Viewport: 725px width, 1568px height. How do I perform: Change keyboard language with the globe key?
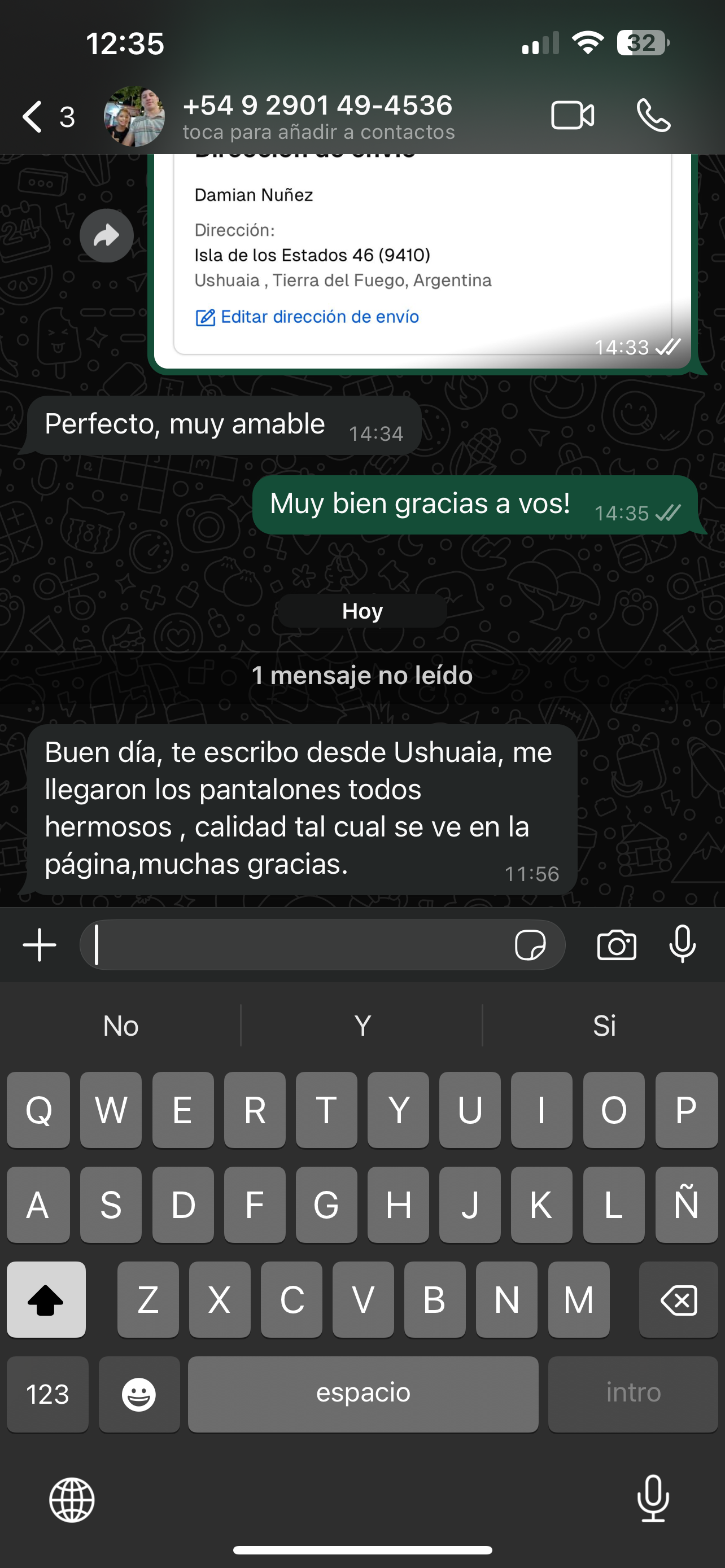pyautogui.click(x=72, y=1500)
